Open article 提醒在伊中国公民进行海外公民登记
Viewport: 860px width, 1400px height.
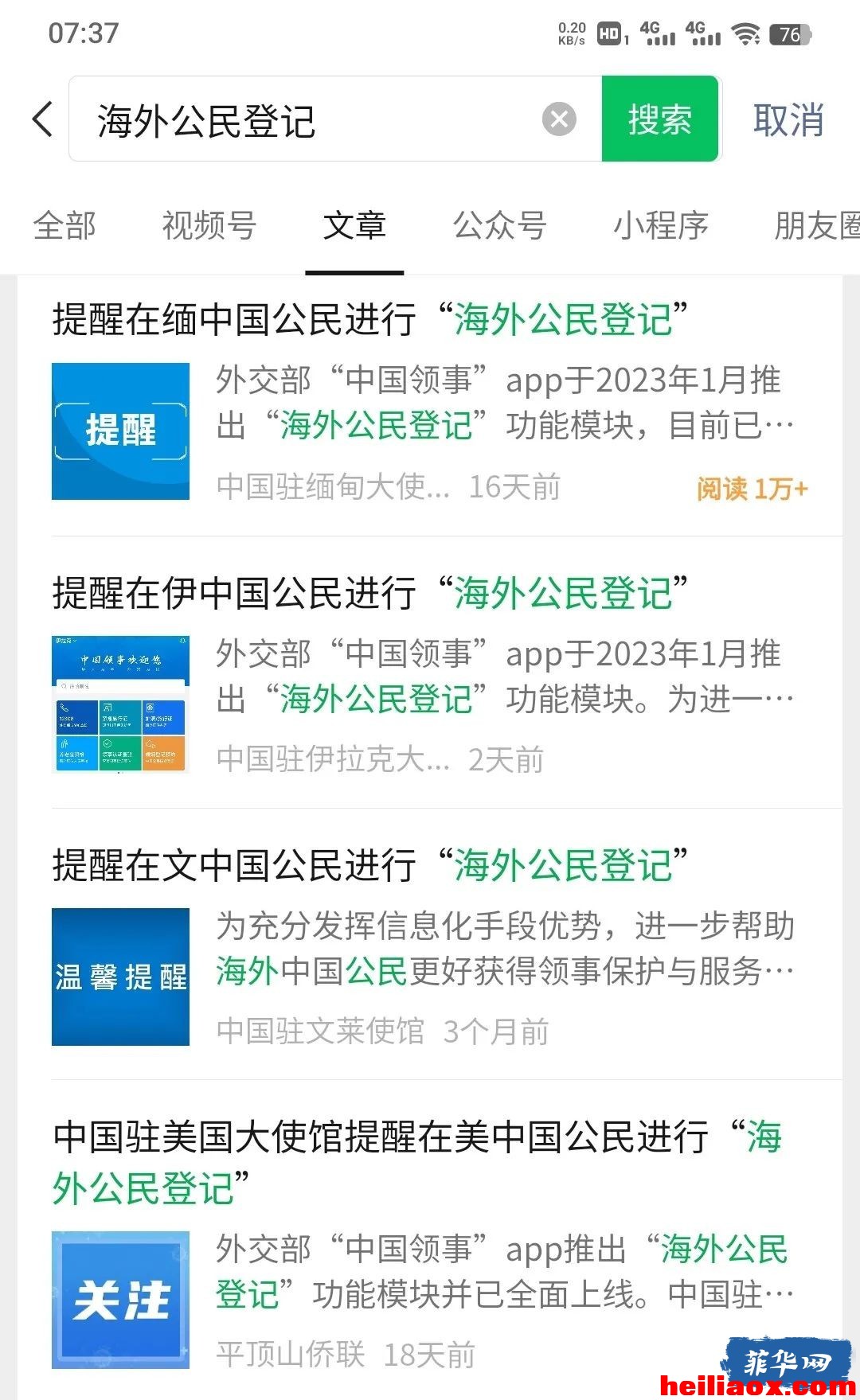[x=430, y=673]
